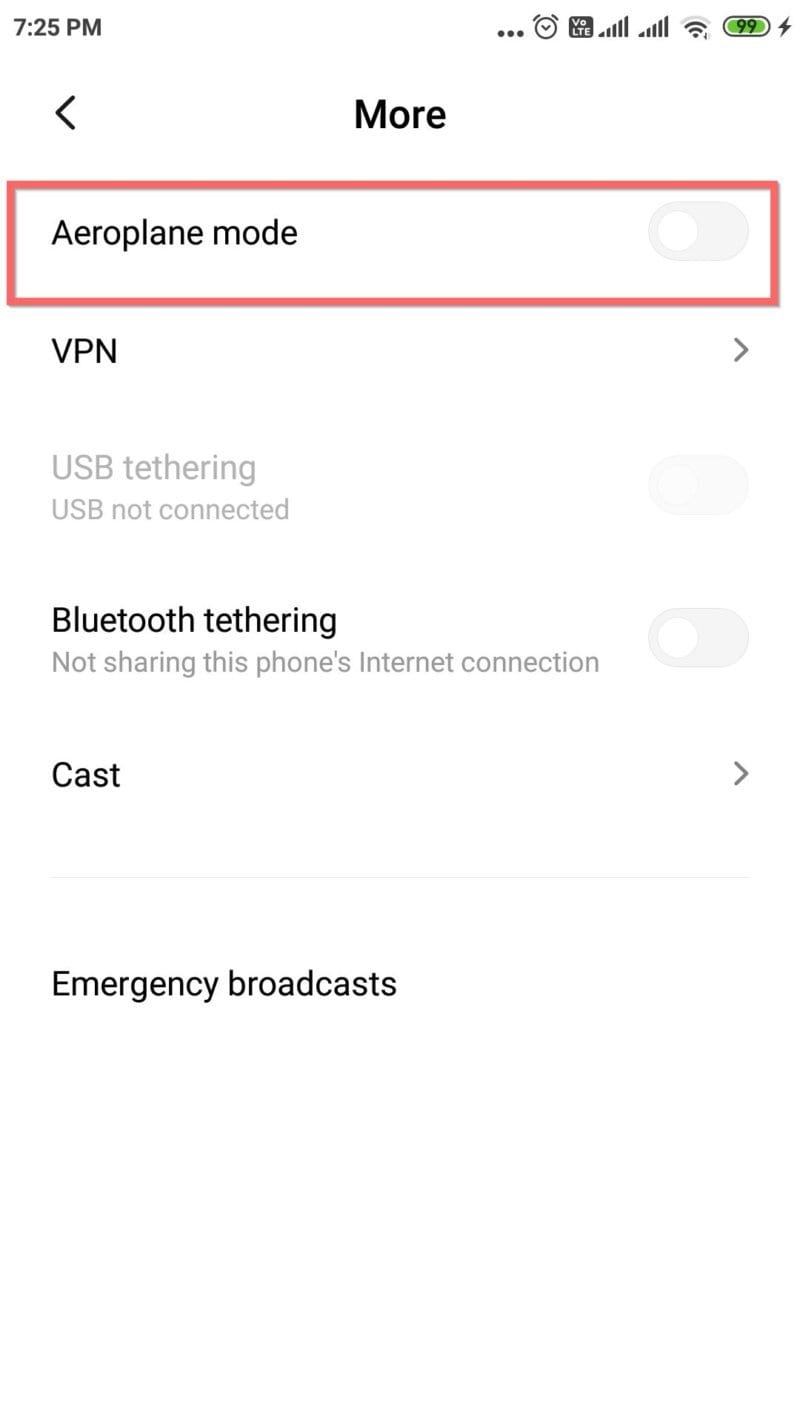This screenshot has width=800, height=1422.
Task: Tap the alarm clock status bar icon
Action: [x=544, y=27]
